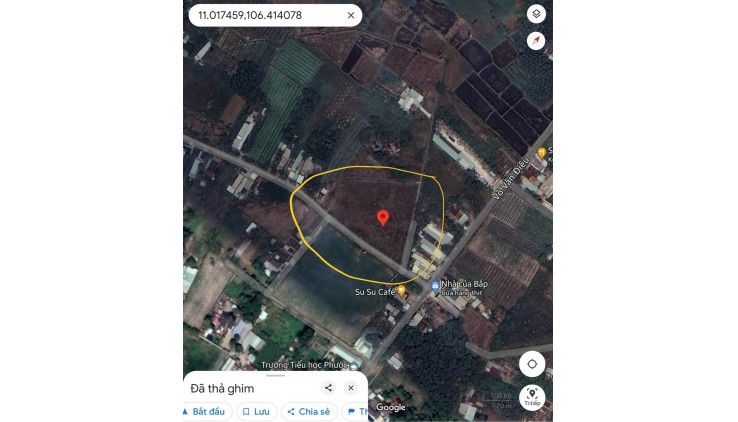Viewport: 738px width, 422px height.
Task: Open the Nhà của Bắp store marker
Action: pyautogui.click(x=435, y=287)
